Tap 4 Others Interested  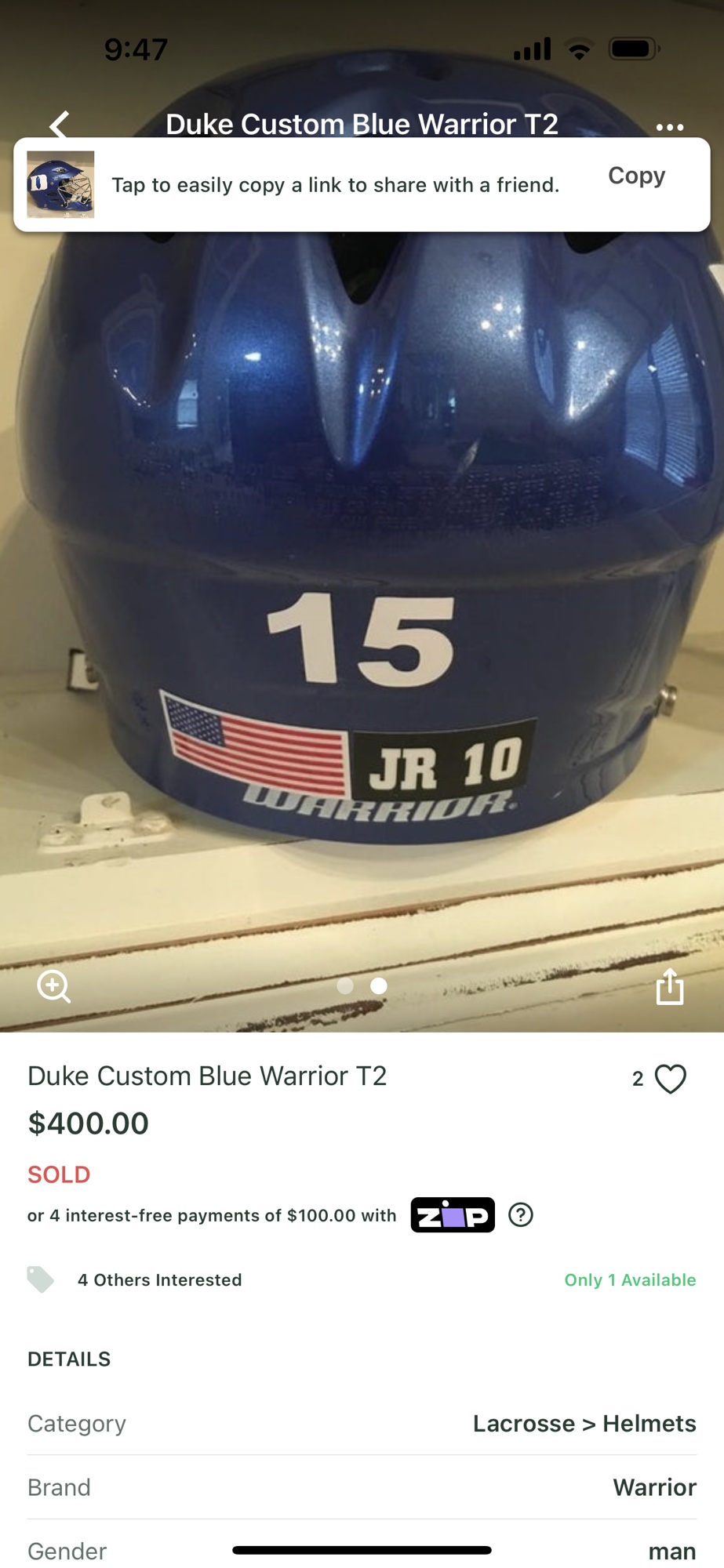(158, 1279)
